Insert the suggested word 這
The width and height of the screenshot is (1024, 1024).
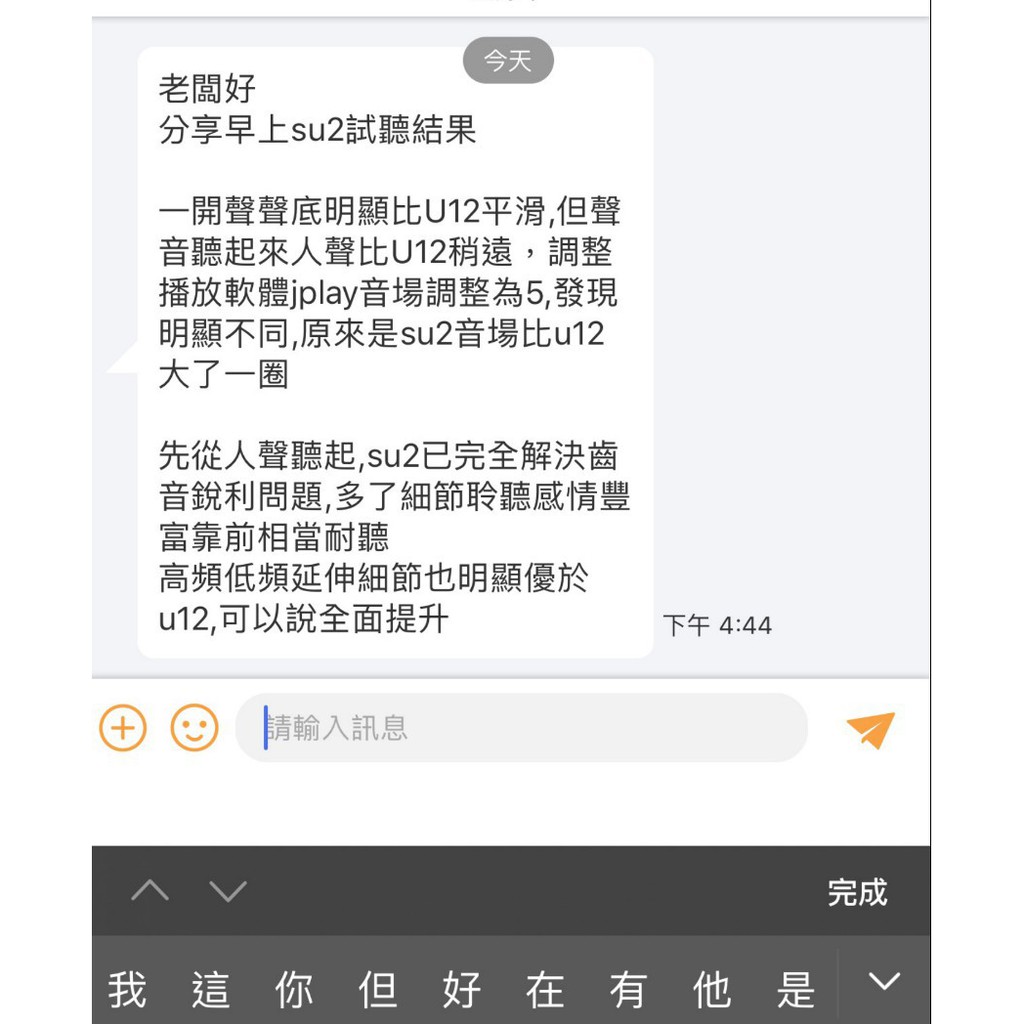(211, 989)
